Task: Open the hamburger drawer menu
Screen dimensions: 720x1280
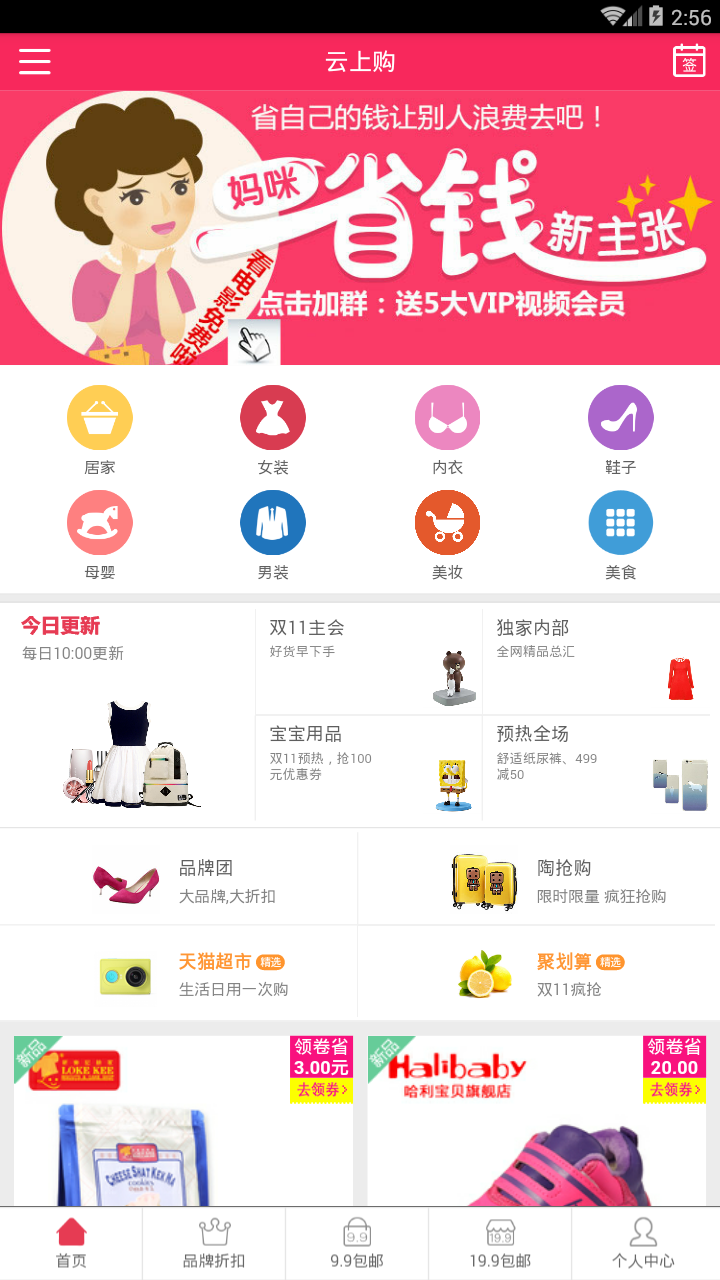Action: [35, 61]
